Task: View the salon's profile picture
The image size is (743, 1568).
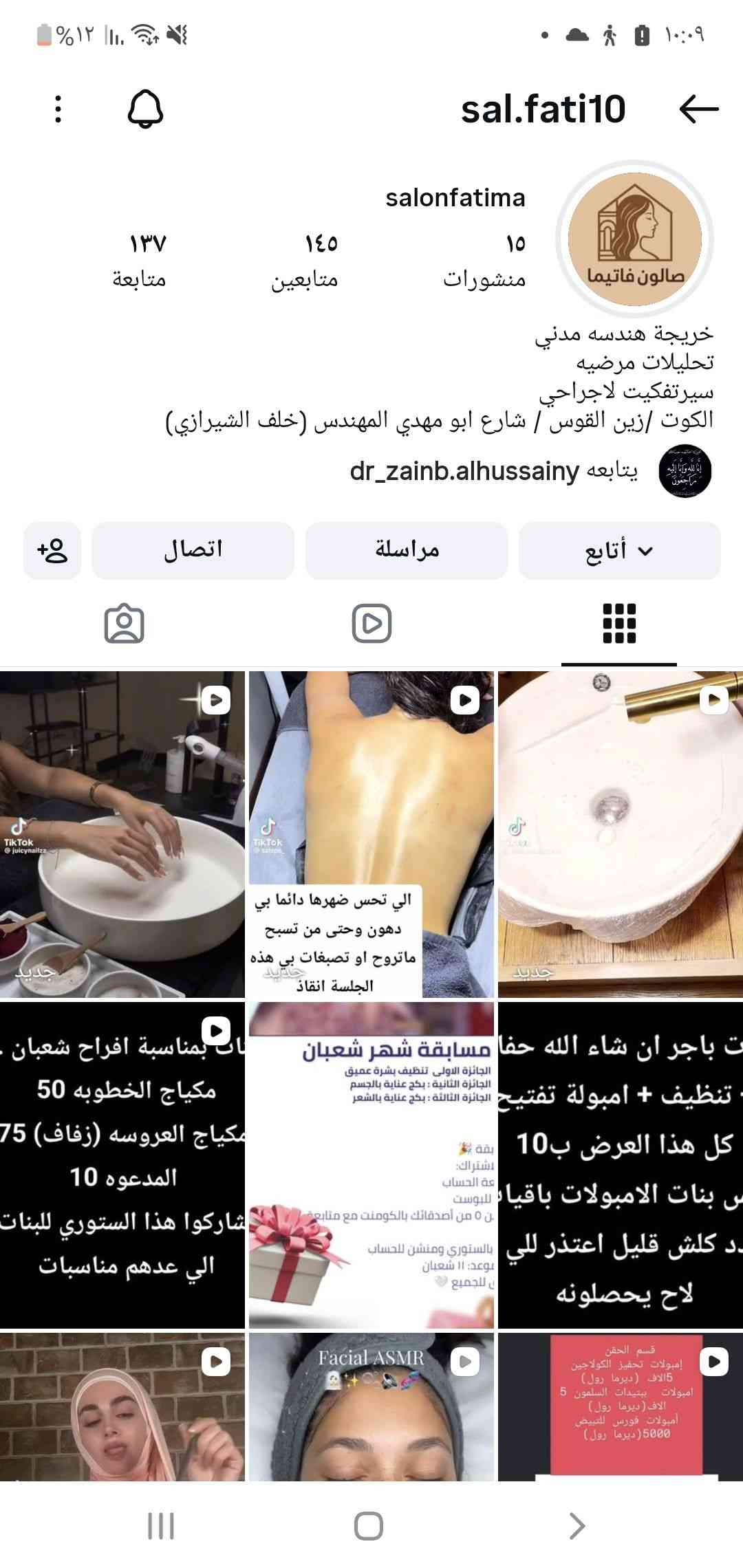Action: 634,239
